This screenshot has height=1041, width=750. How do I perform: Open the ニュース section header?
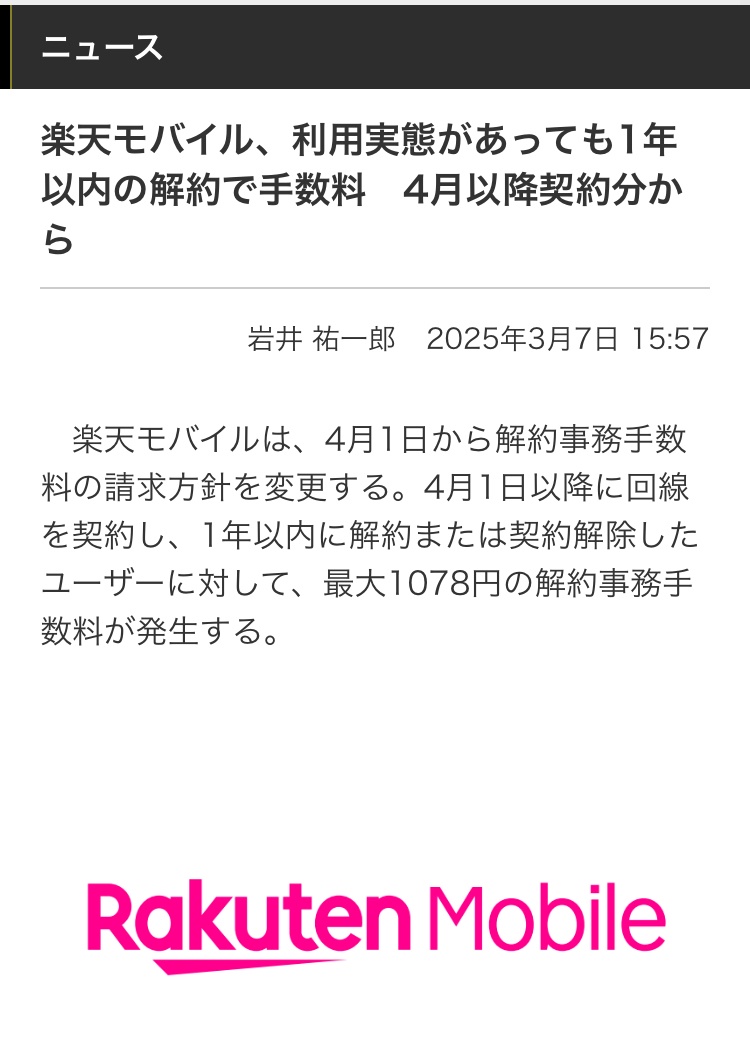pyautogui.click(x=102, y=48)
